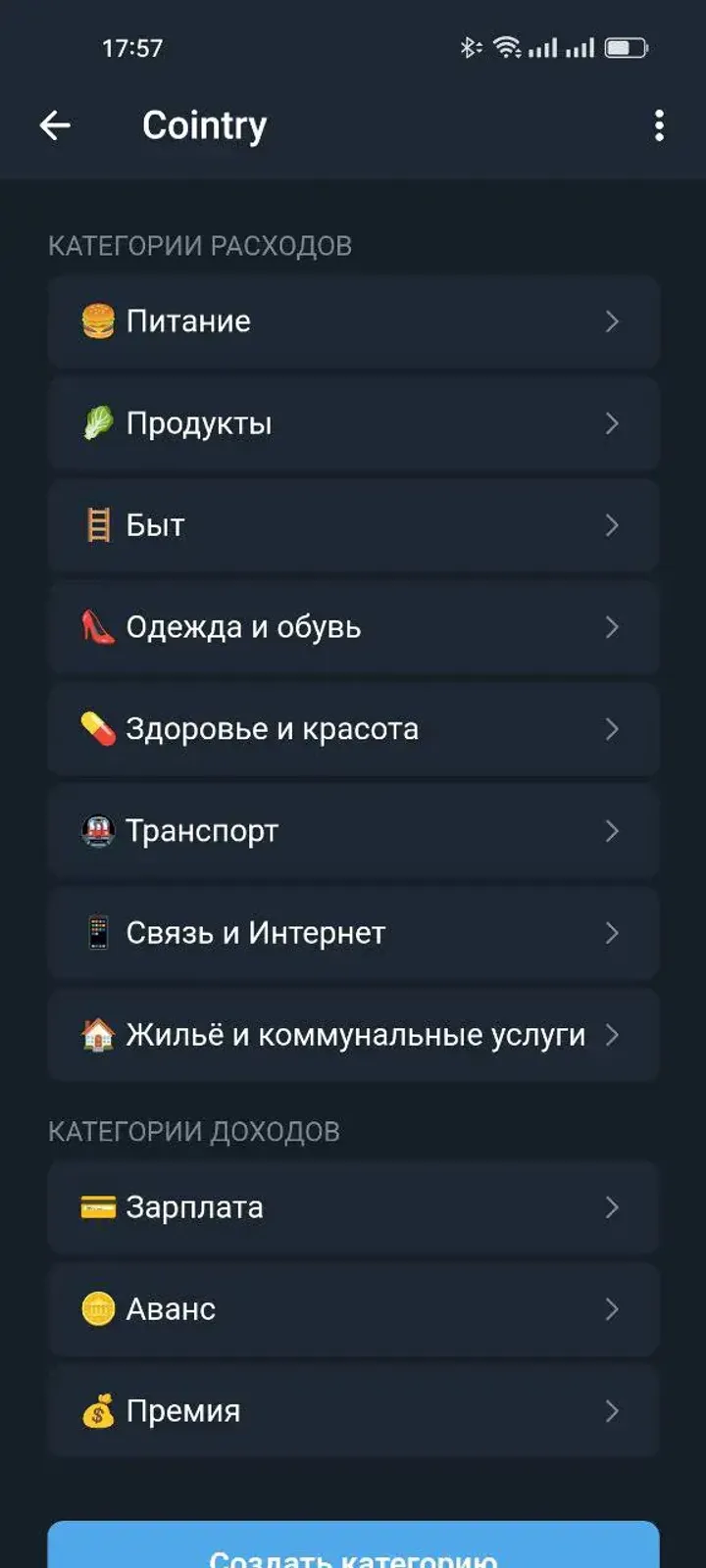Click the metro icon for Транспорт
This screenshot has width=706, height=1568.
point(97,831)
